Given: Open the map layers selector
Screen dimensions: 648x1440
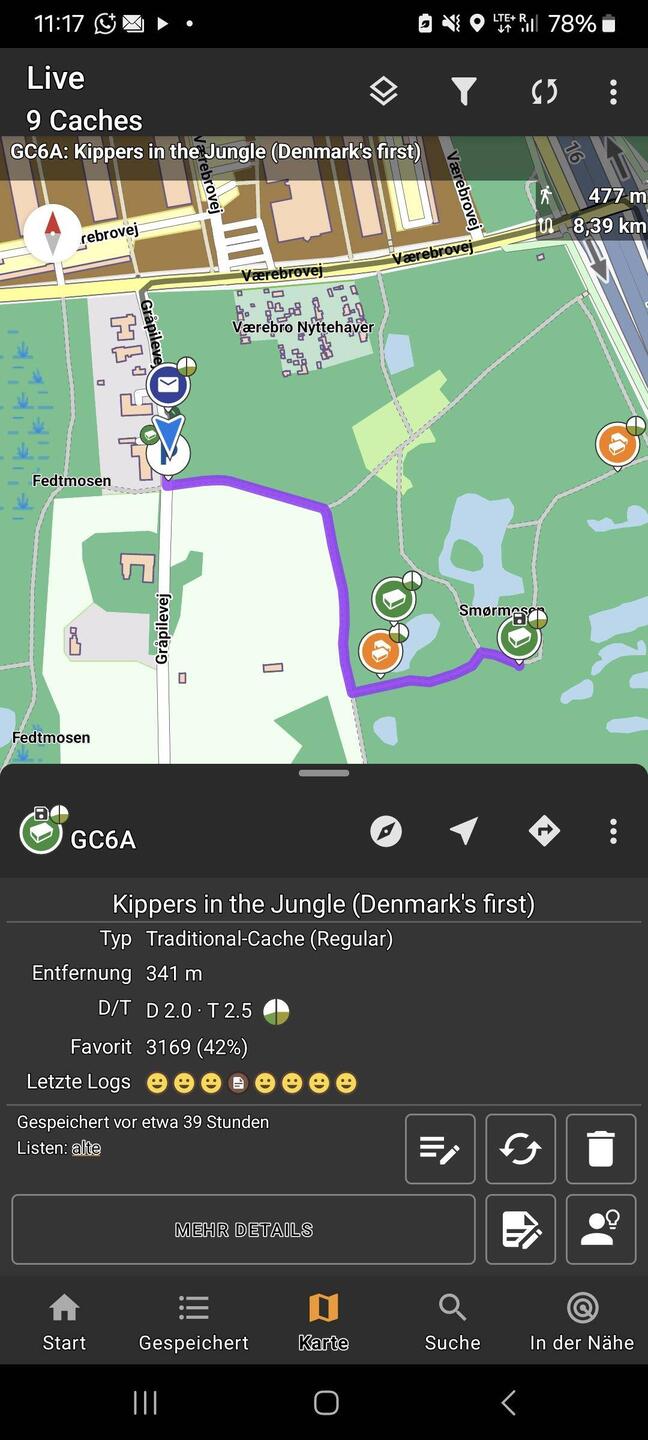Looking at the screenshot, I should [x=384, y=92].
